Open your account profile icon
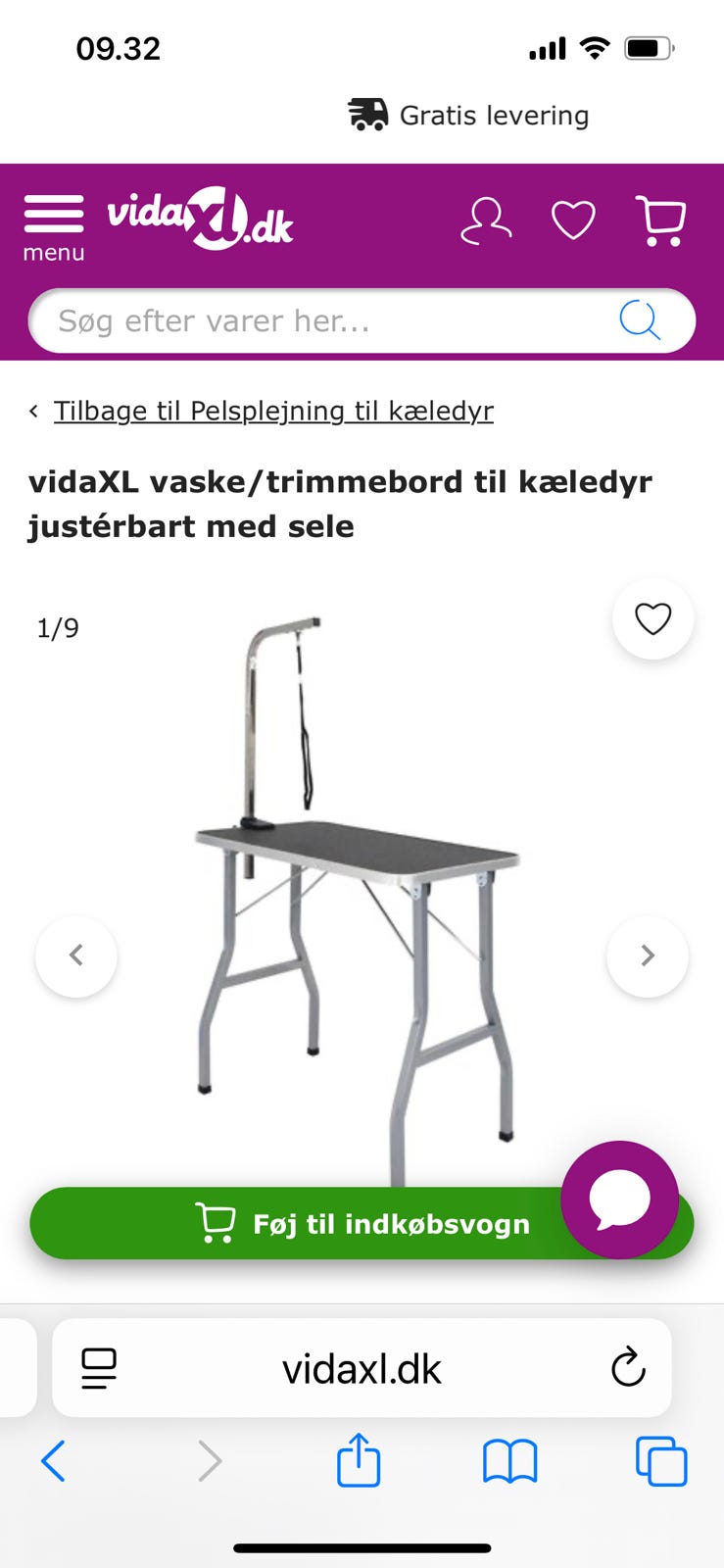Image resolution: width=724 pixels, height=1568 pixels. click(x=486, y=220)
